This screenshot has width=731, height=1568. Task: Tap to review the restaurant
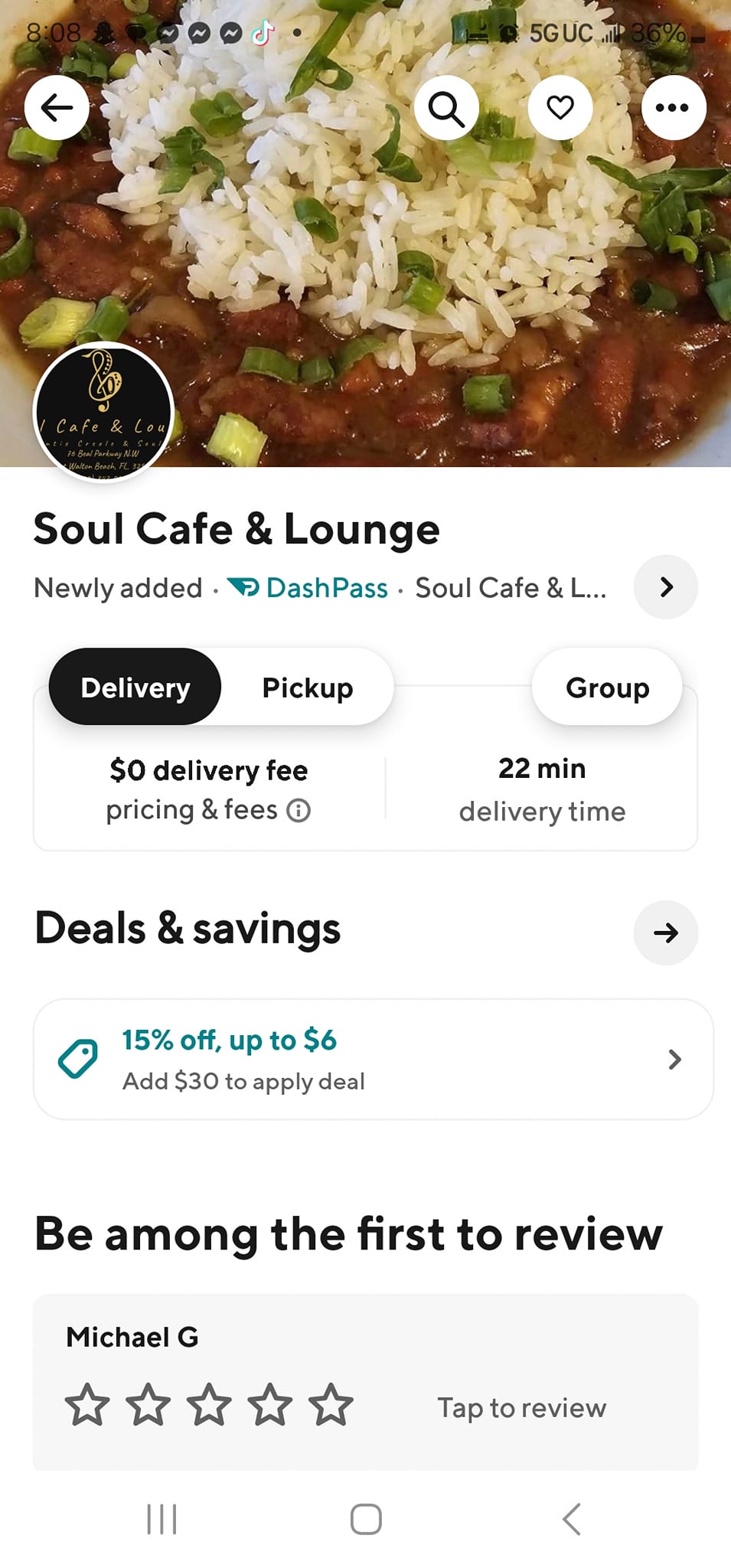tap(521, 1407)
